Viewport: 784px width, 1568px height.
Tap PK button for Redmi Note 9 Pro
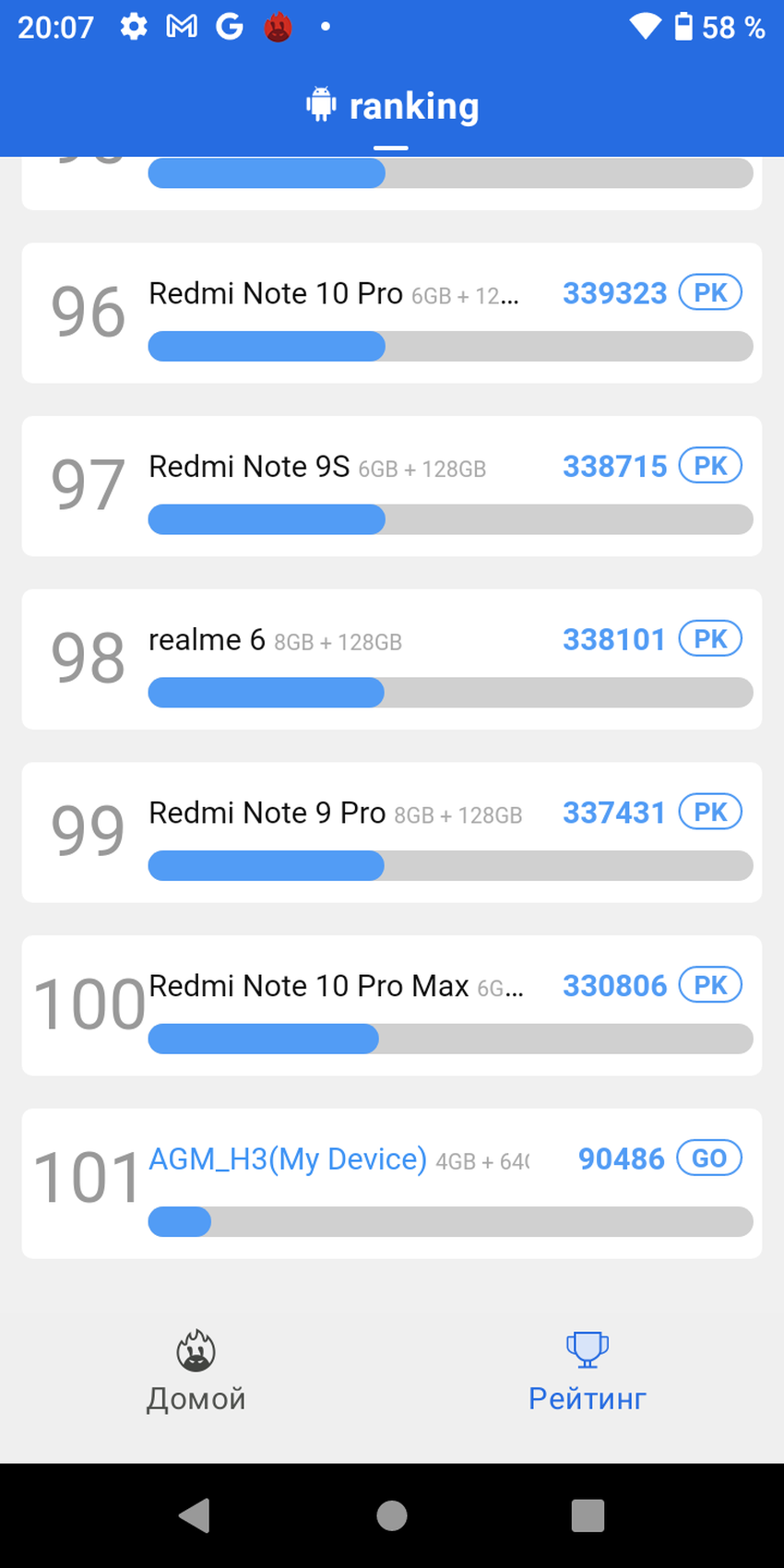(709, 813)
